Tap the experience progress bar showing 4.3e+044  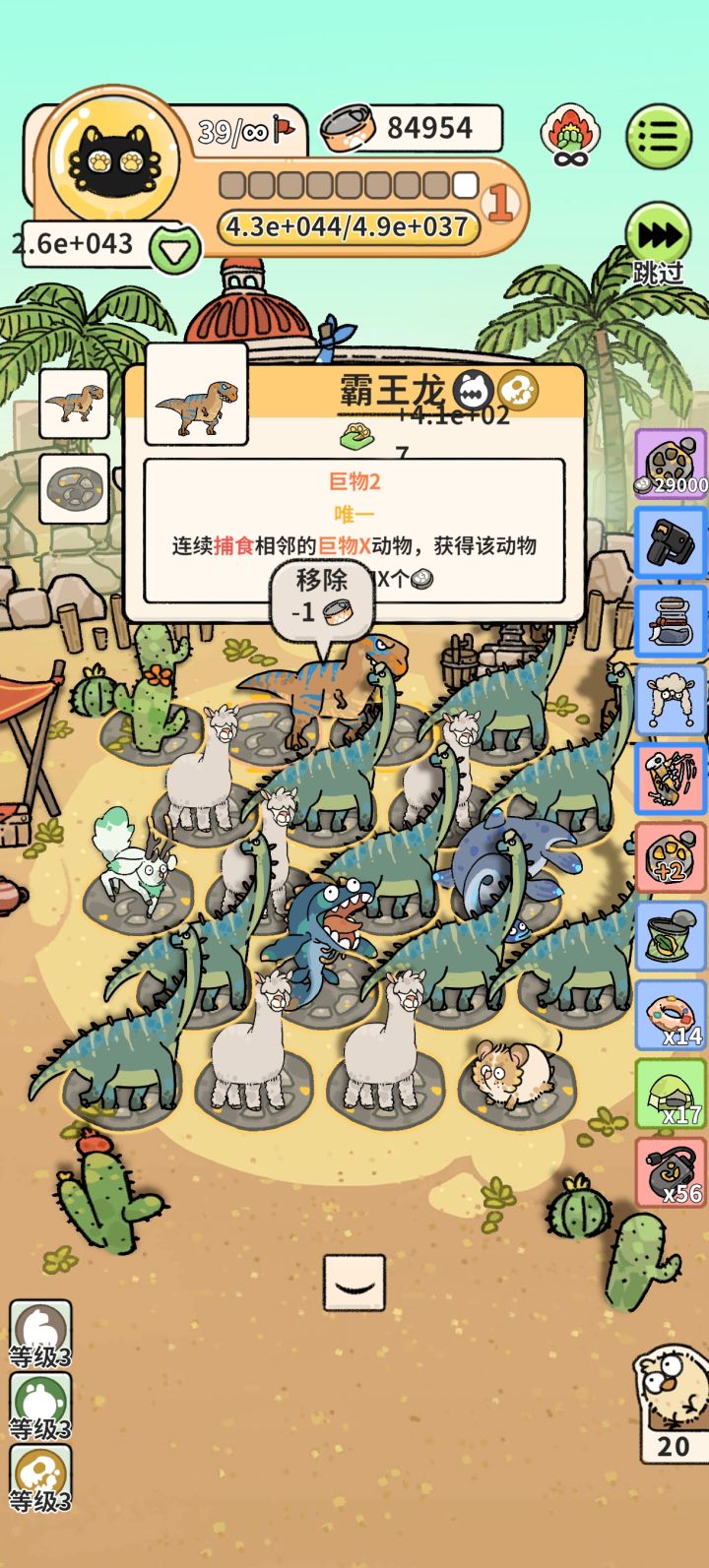click(x=345, y=224)
